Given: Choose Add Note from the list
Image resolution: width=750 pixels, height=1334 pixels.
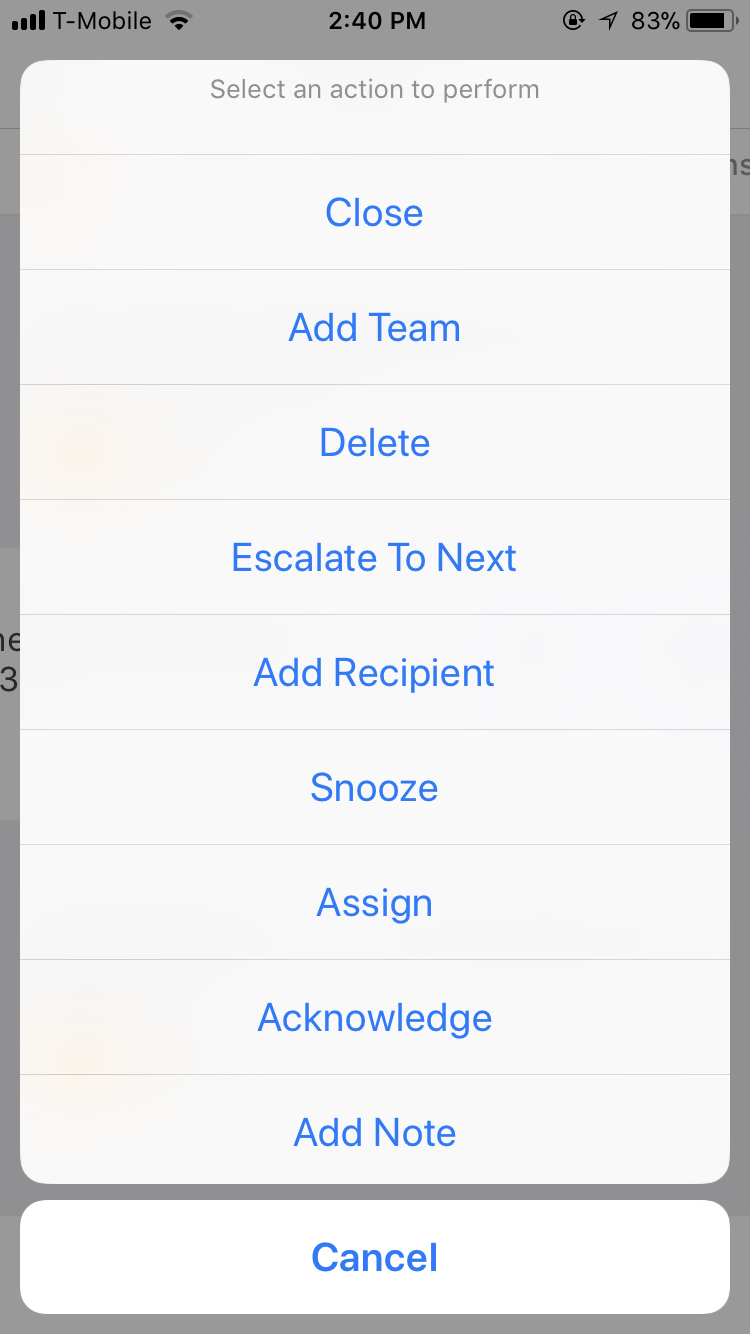Looking at the screenshot, I should pyautogui.click(x=374, y=1132).
